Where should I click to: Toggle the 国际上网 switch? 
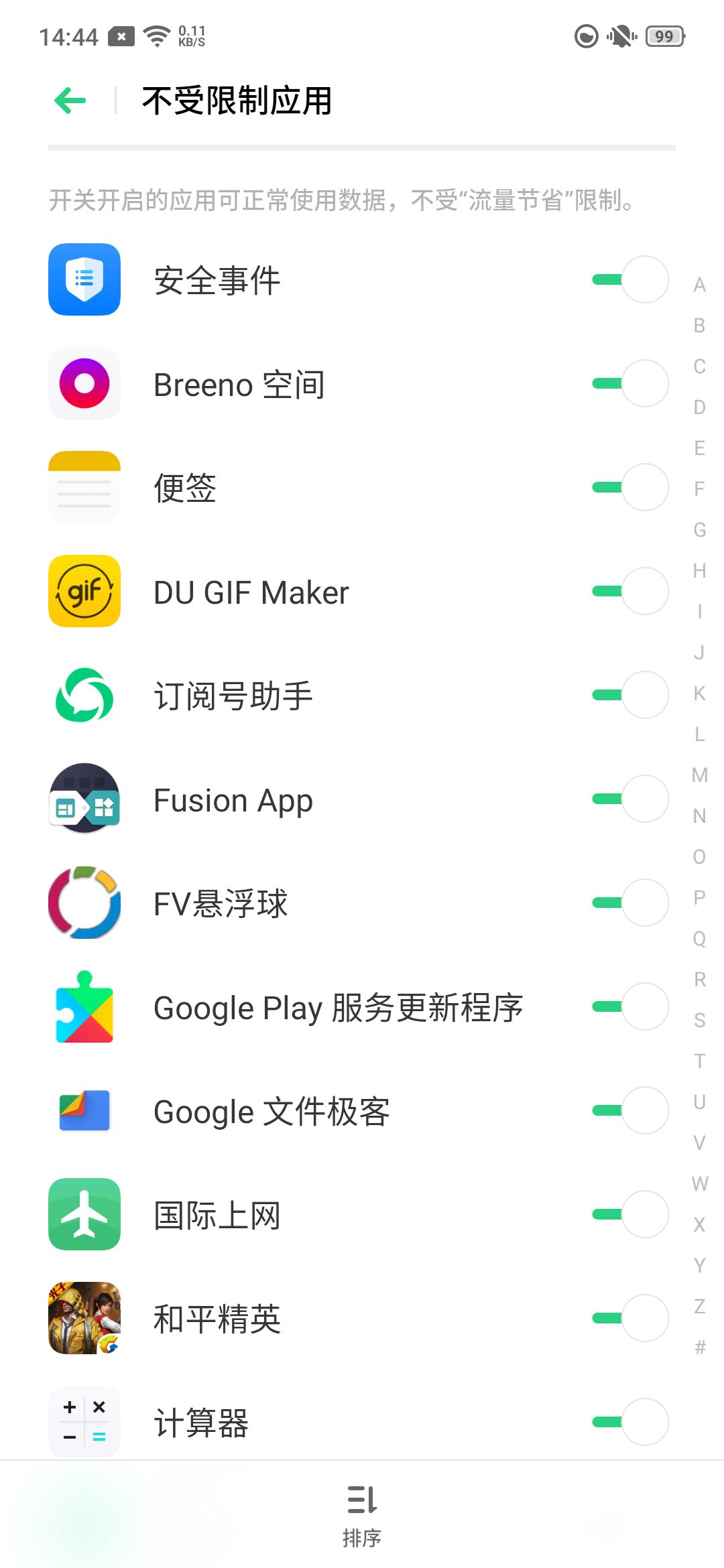tap(630, 1214)
